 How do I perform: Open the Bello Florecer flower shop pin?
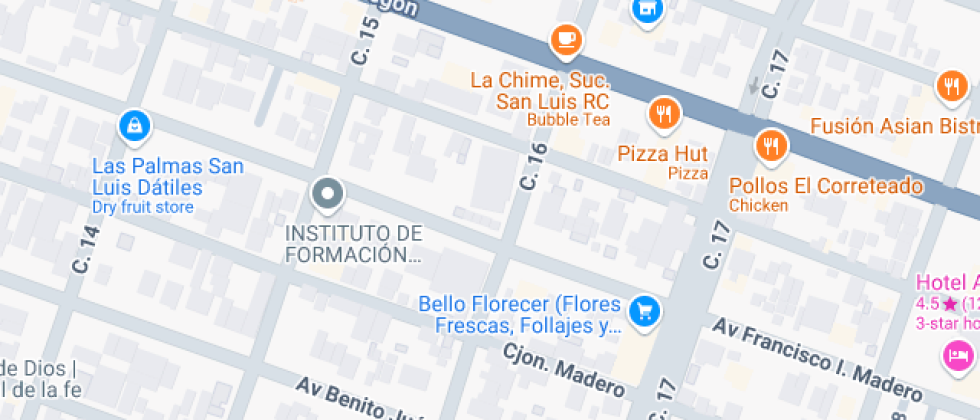[x=645, y=312]
